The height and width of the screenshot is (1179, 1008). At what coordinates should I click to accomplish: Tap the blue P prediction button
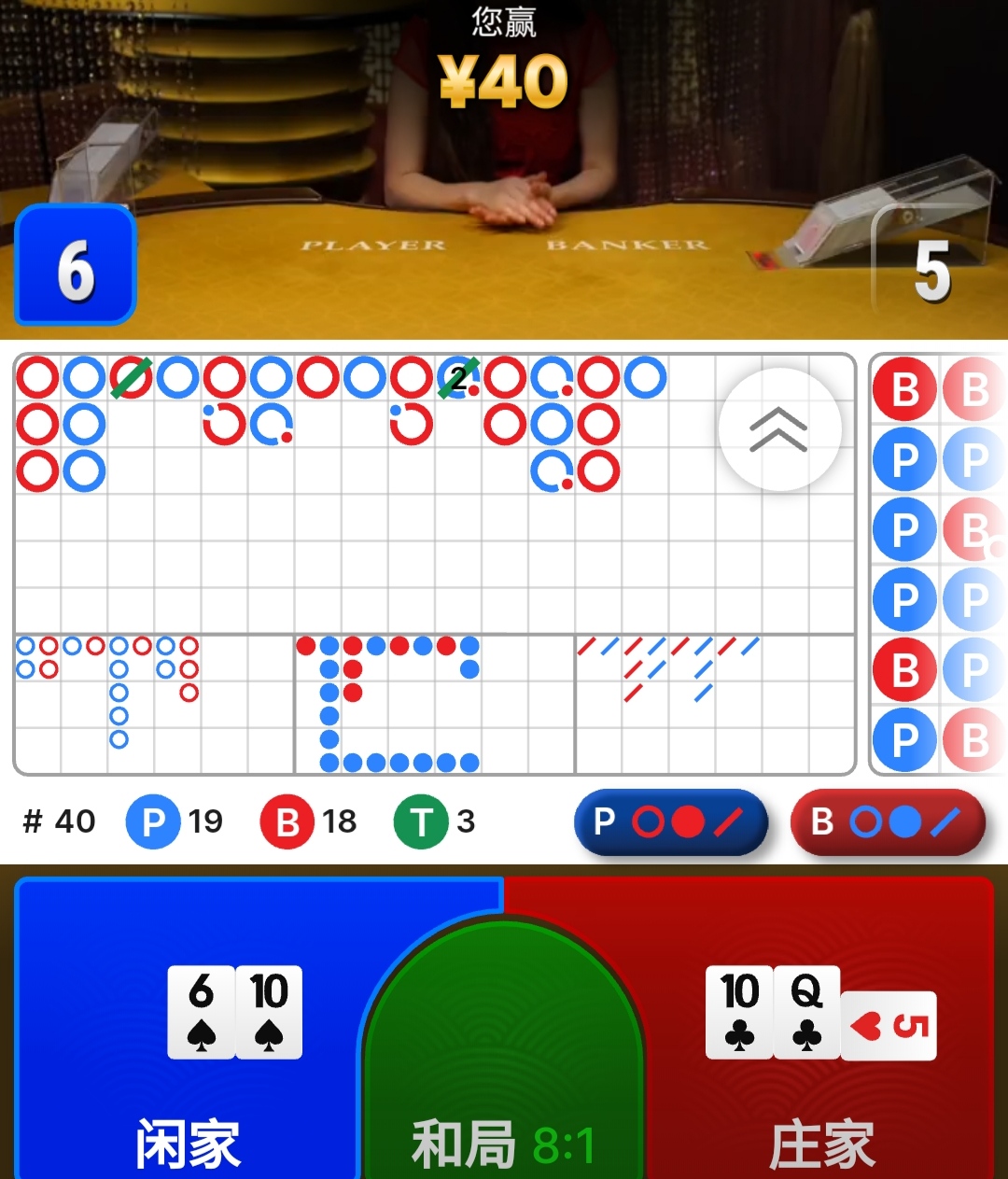coord(670,822)
